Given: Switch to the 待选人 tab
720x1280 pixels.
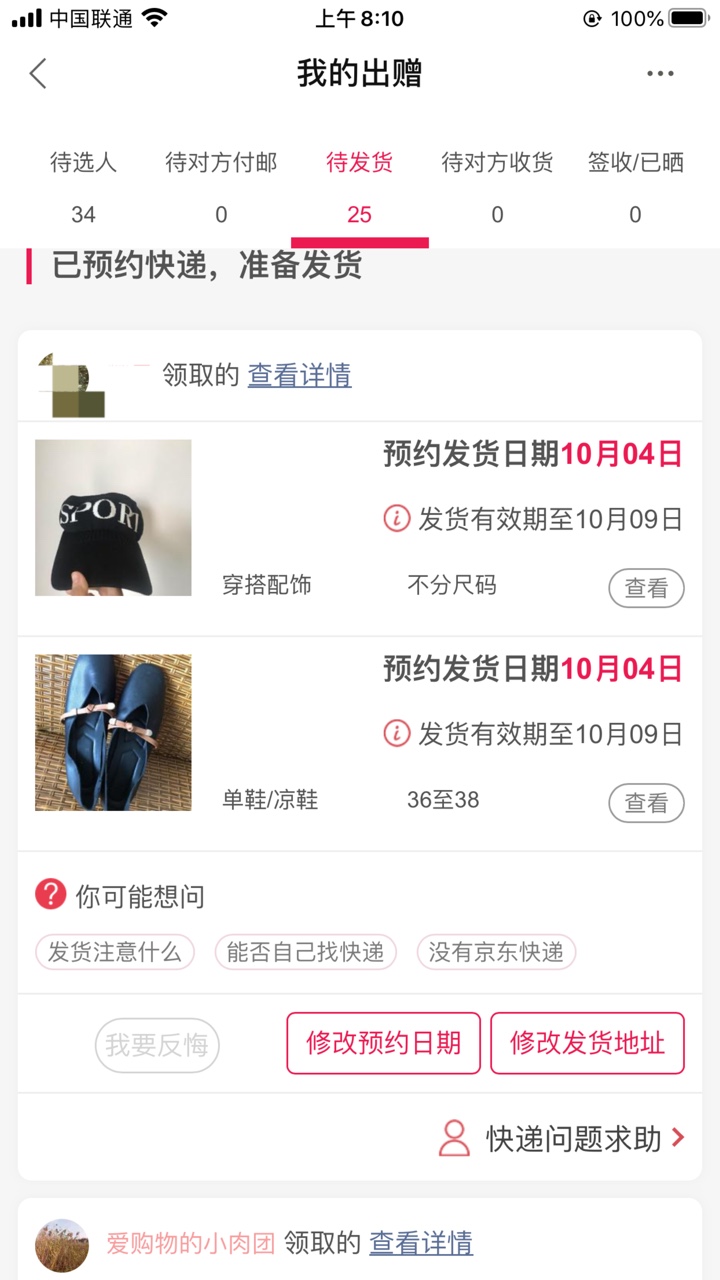Looking at the screenshot, I should point(83,186).
